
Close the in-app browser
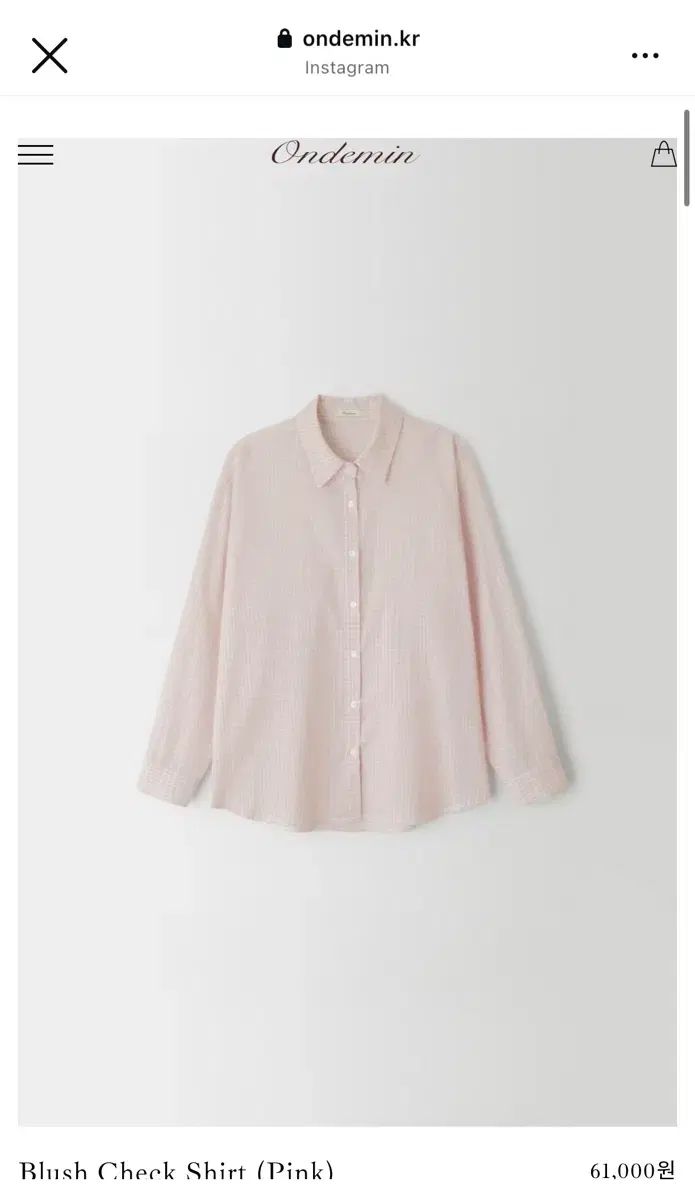pyautogui.click(x=49, y=56)
